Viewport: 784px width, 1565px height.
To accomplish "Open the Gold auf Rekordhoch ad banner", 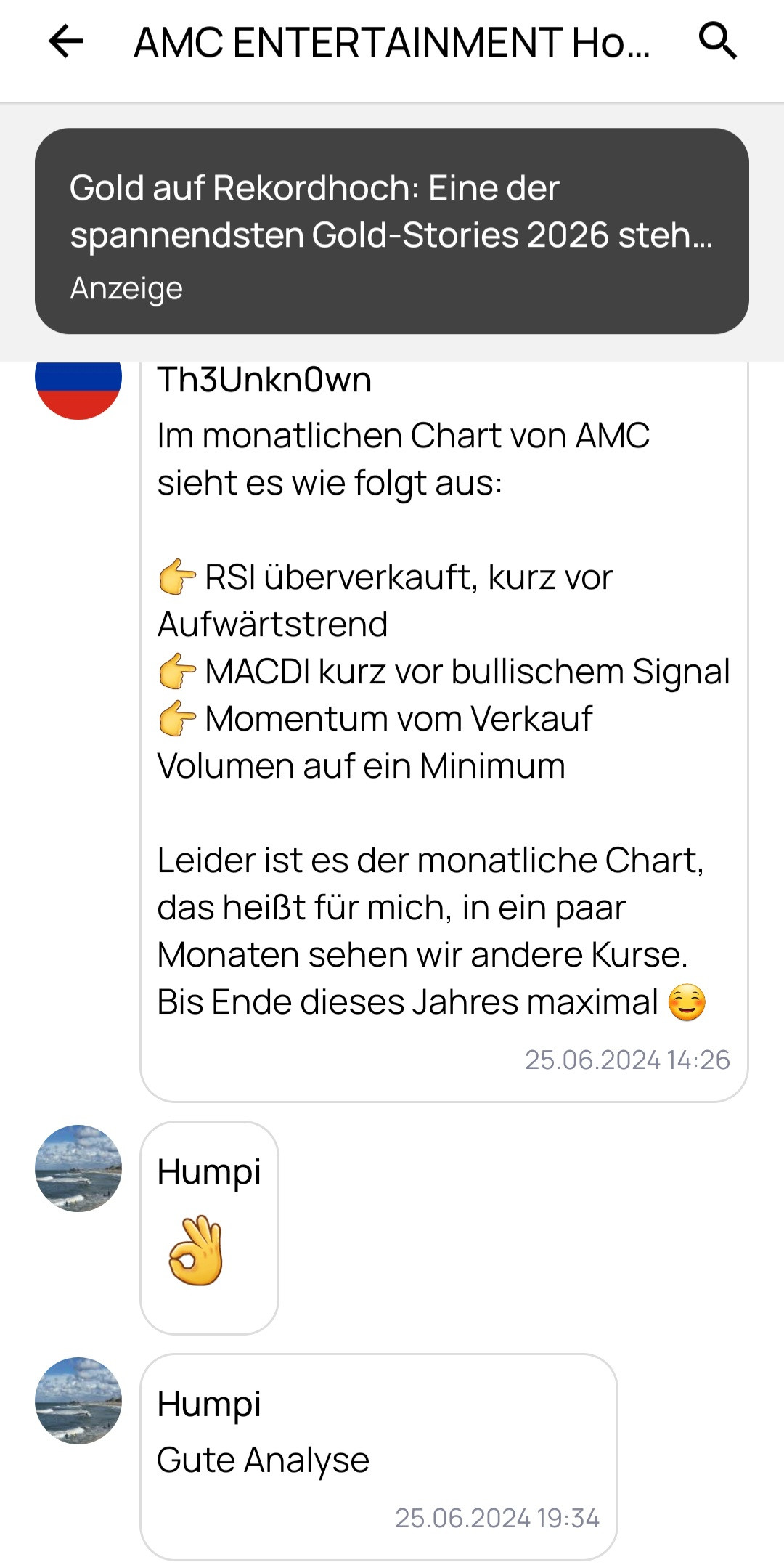I will (x=391, y=231).
